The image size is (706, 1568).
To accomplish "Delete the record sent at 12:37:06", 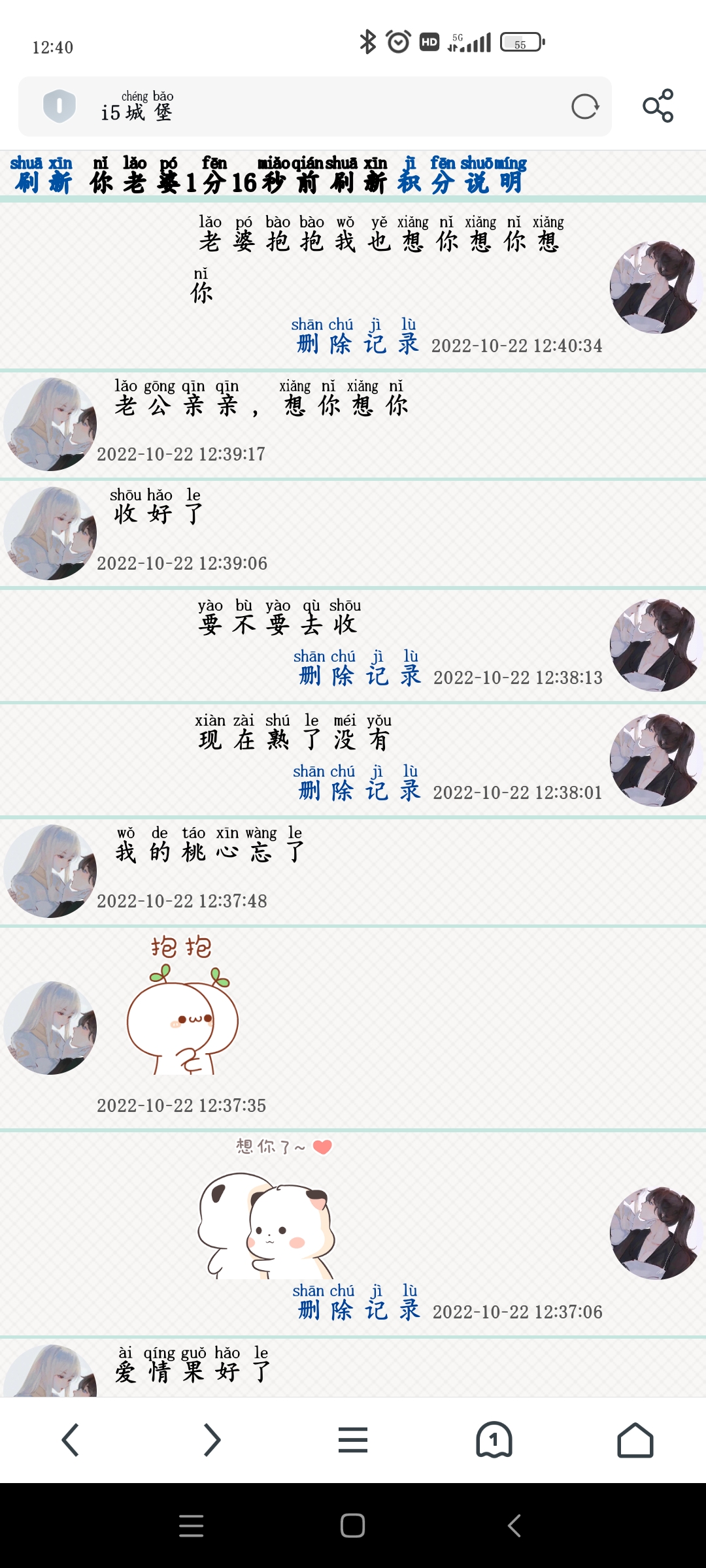I will pyautogui.click(x=358, y=1303).
